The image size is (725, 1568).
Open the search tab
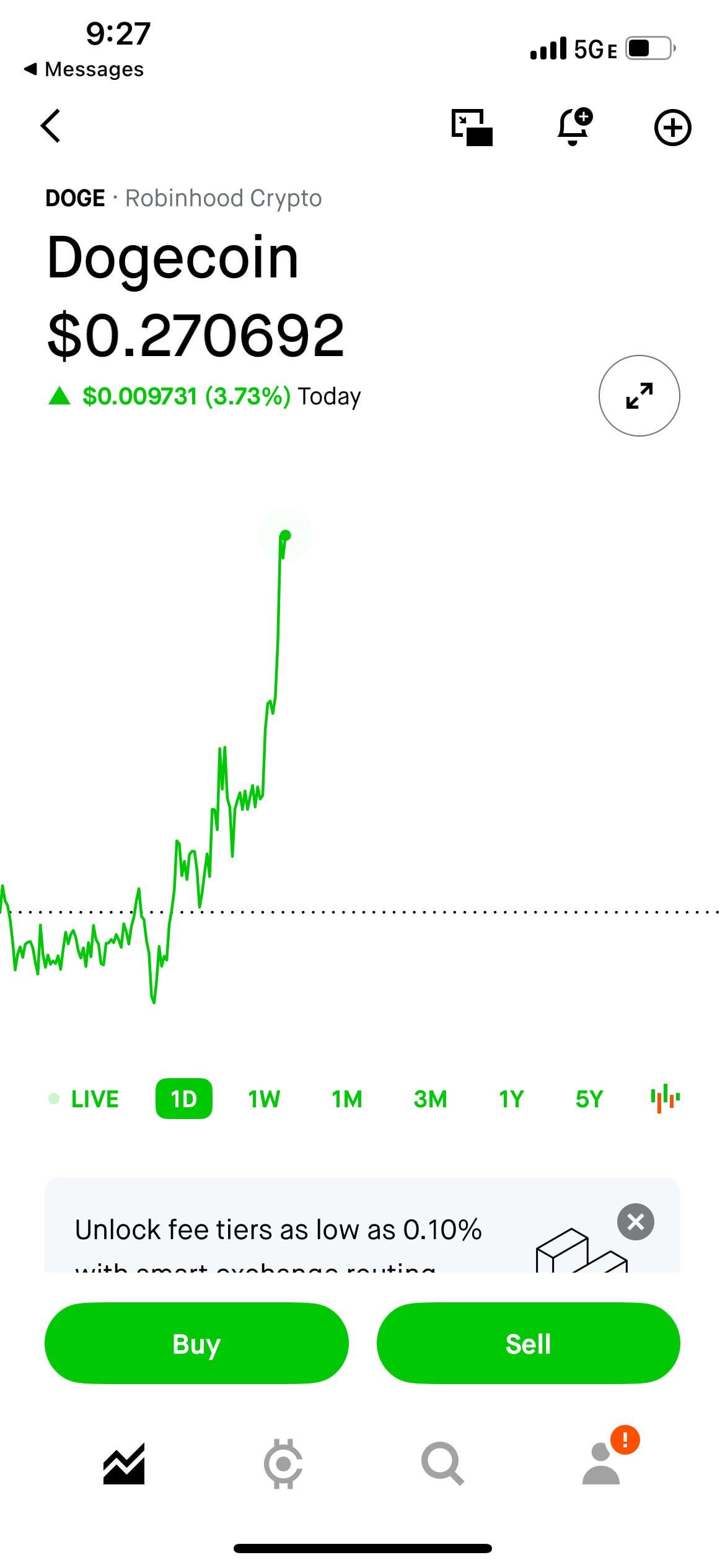[x=442, y=1464]
